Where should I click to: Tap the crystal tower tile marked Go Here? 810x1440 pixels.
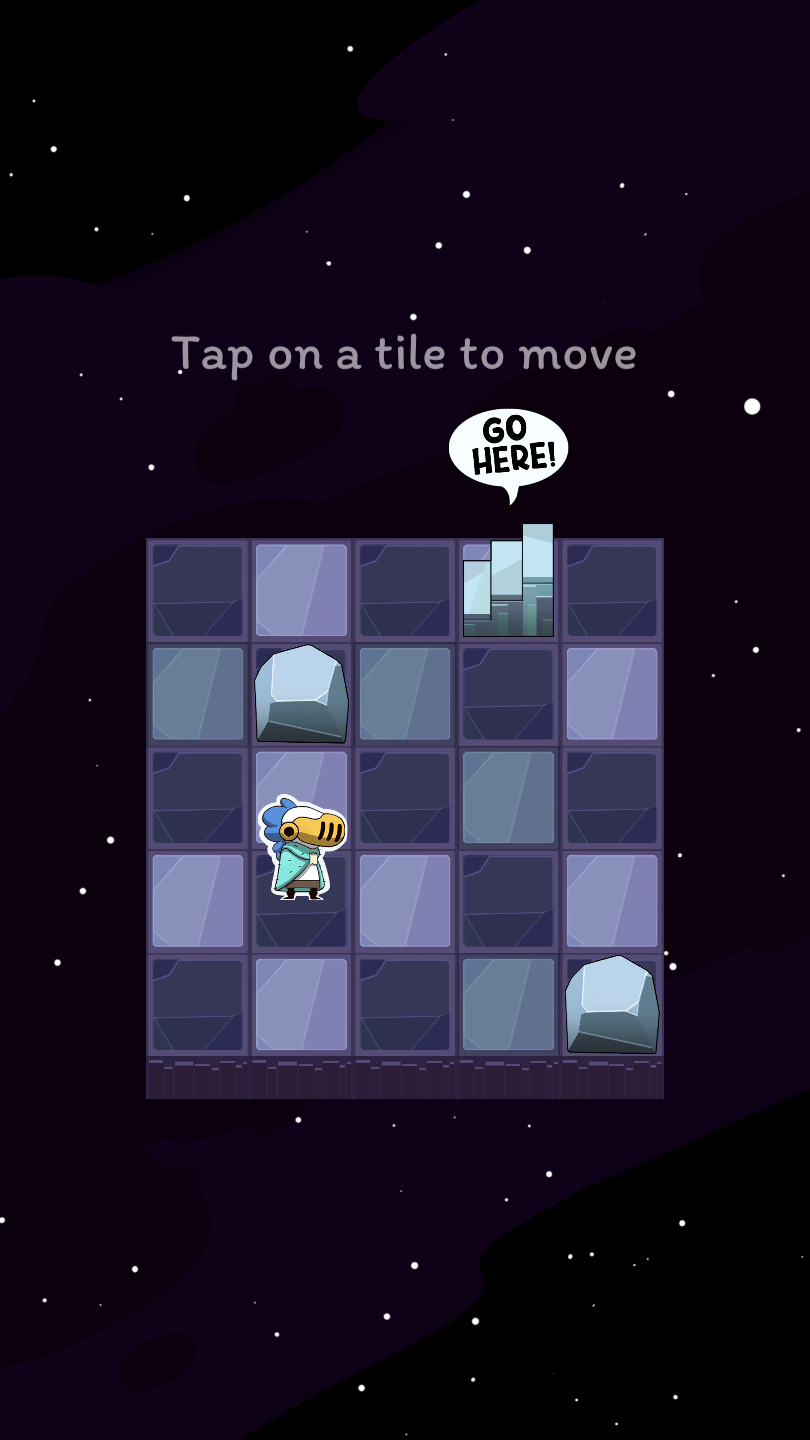(508, 591)
